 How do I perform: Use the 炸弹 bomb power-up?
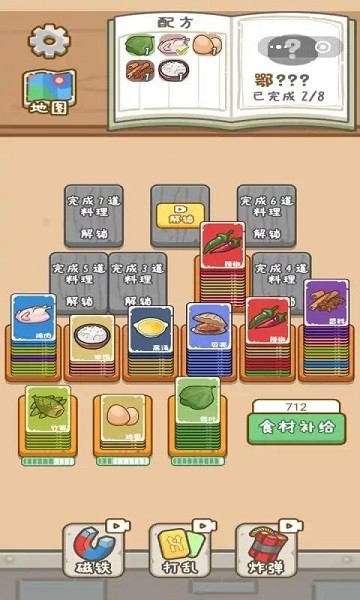click(x=266, y=549)
